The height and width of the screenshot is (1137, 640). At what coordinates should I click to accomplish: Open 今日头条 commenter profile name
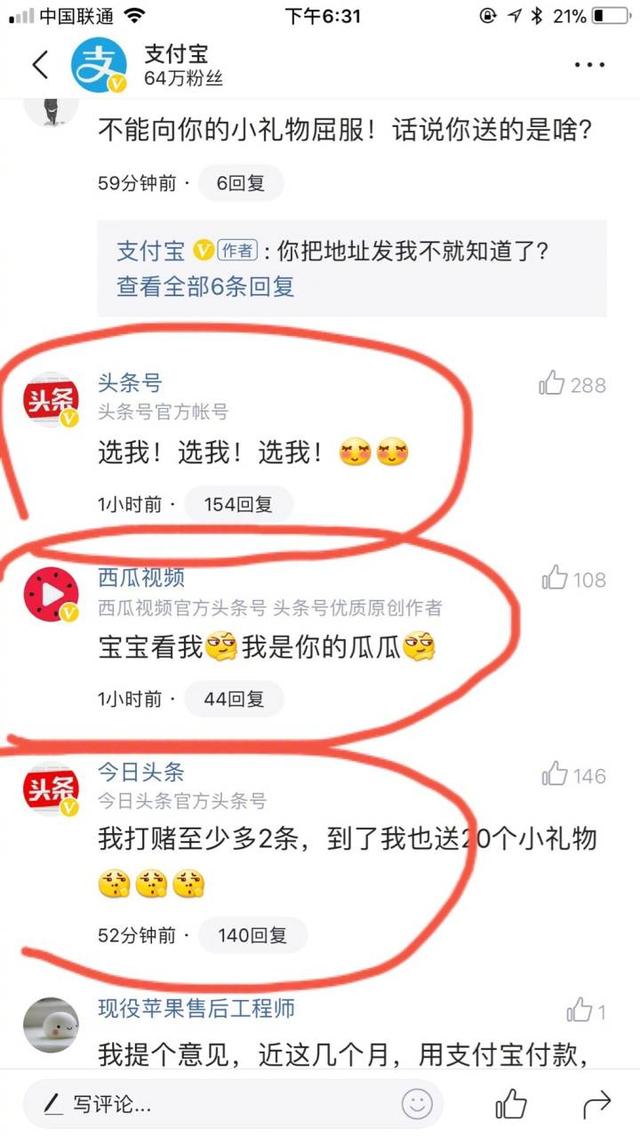click(x=141, y=772)
